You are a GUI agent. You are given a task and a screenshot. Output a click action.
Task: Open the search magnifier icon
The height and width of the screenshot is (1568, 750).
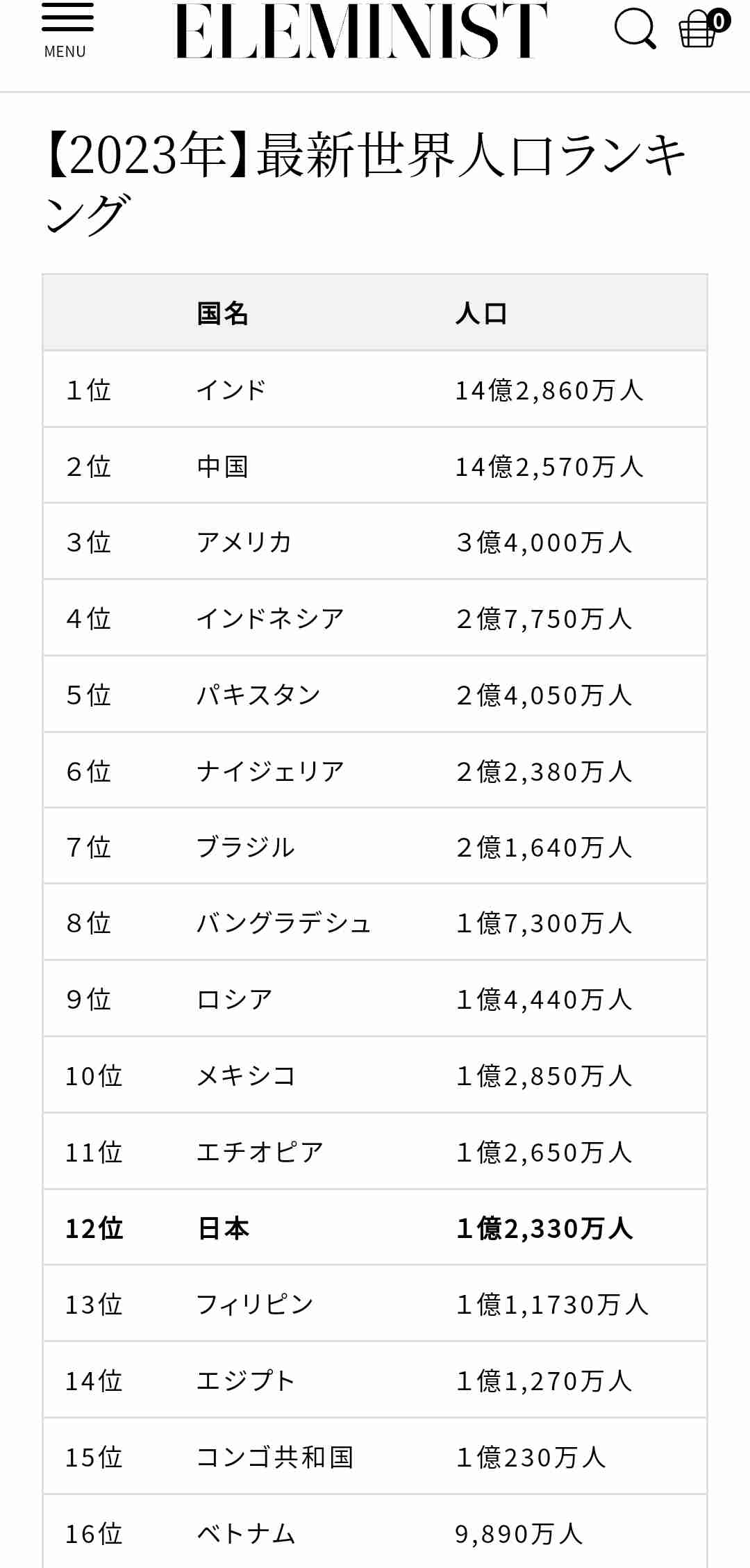(x=635, y=29)
